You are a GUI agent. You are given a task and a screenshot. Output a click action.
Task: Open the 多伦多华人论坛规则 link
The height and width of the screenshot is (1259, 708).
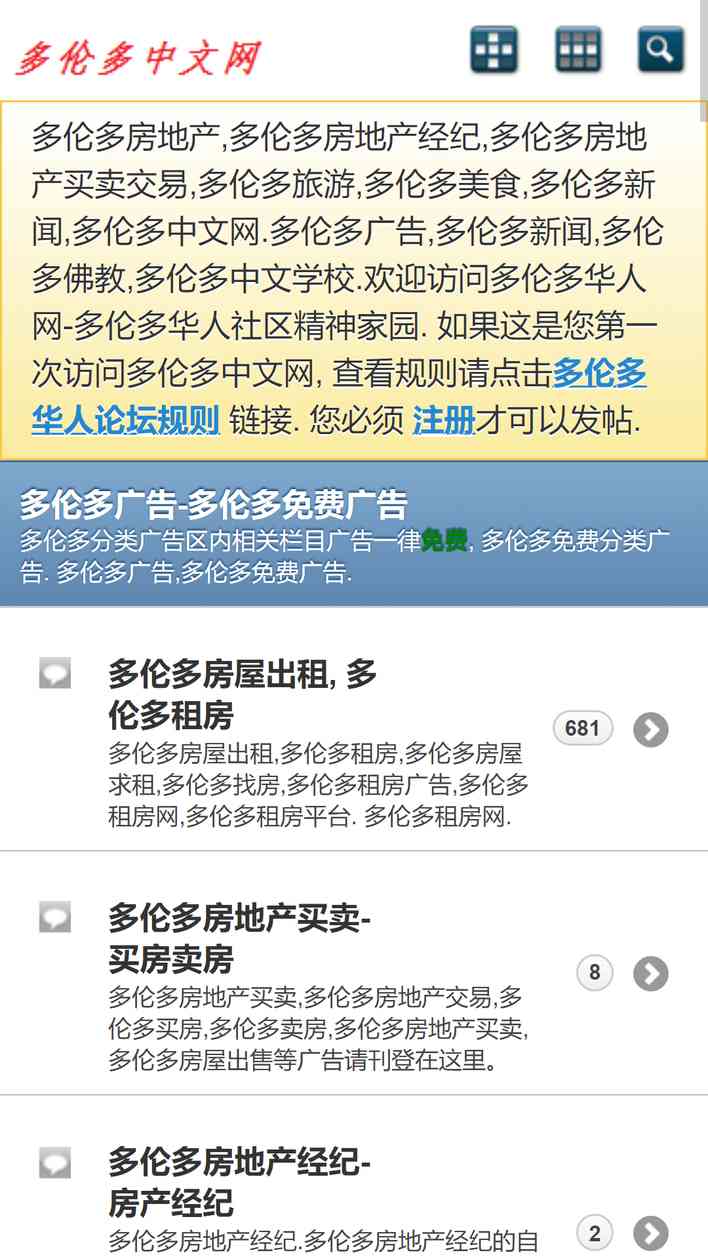pyautogui.click(x=339, y=397)
